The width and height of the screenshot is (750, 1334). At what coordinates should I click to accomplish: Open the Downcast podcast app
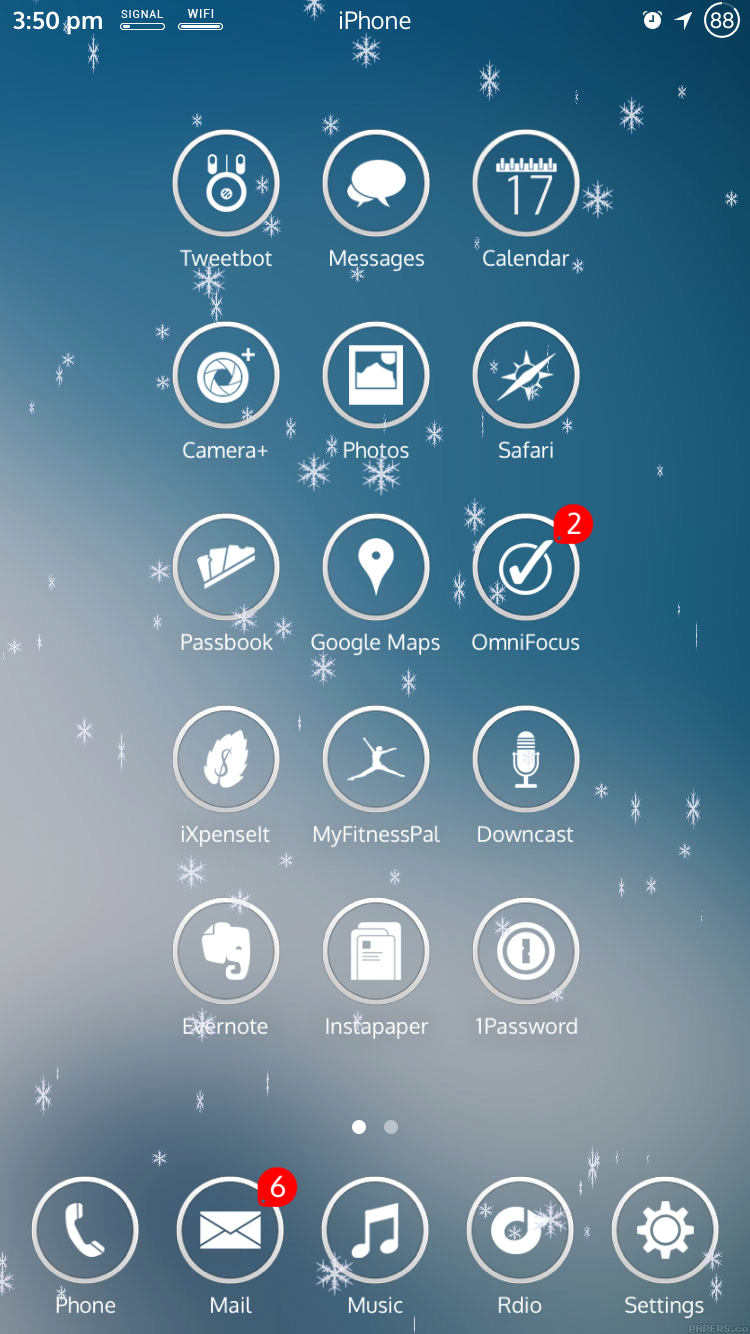(526, 760)
